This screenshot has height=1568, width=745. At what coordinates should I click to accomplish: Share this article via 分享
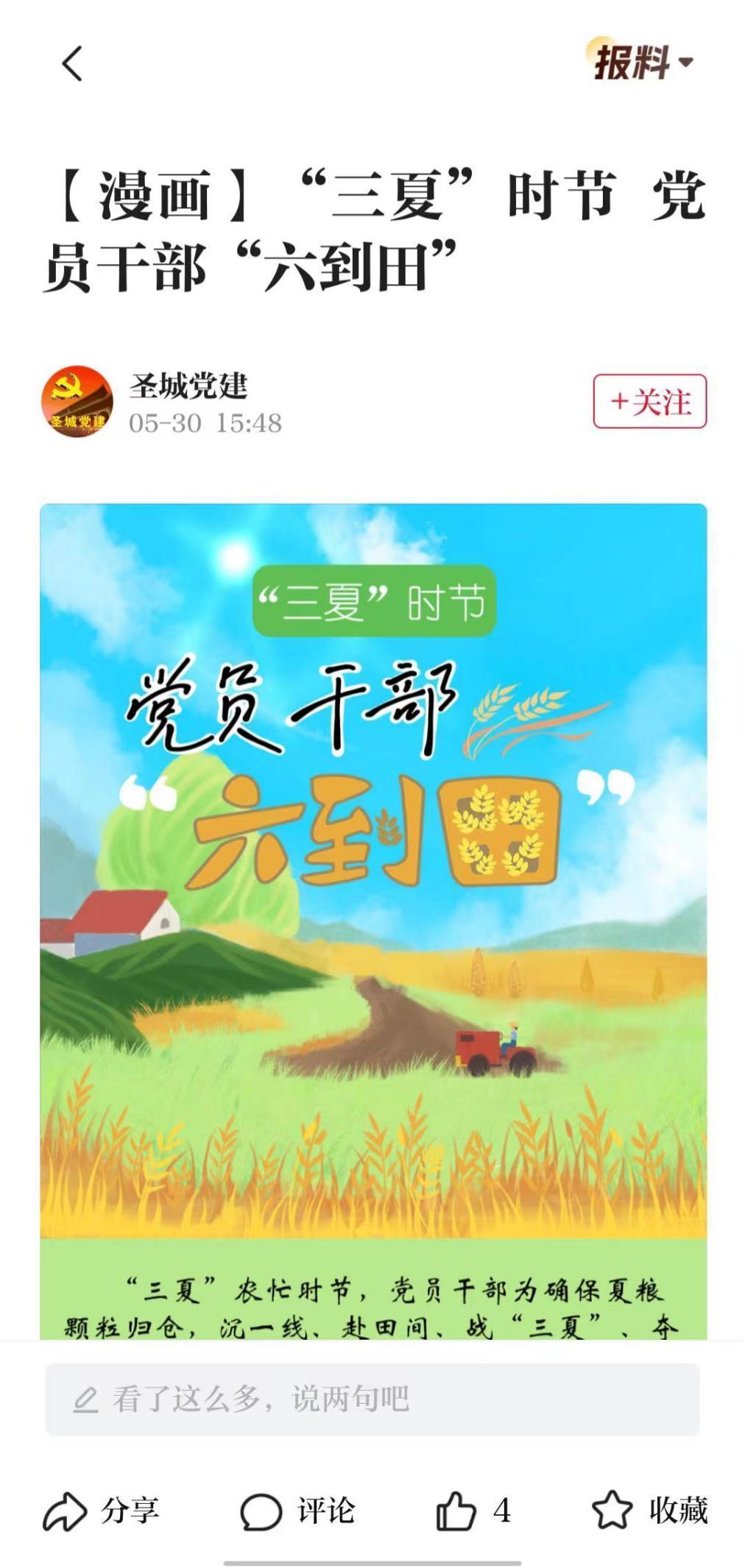(x=101, y=1511)
